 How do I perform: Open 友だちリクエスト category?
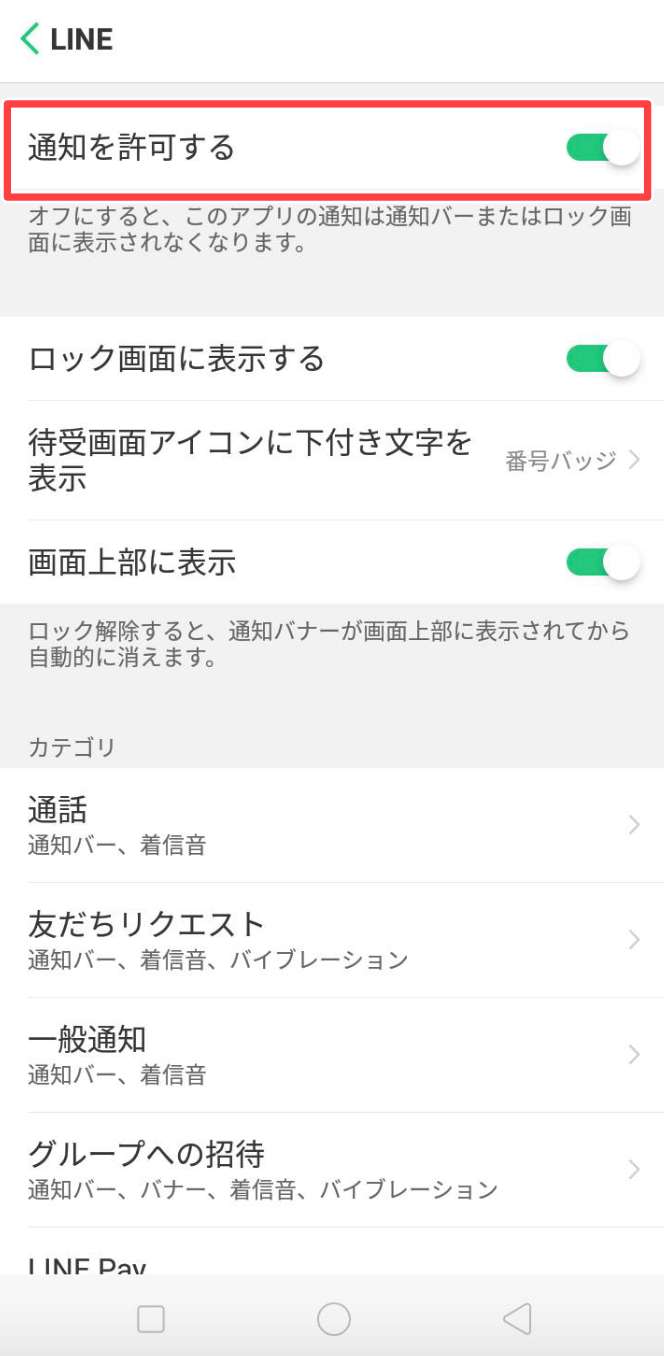click(332, 940)
